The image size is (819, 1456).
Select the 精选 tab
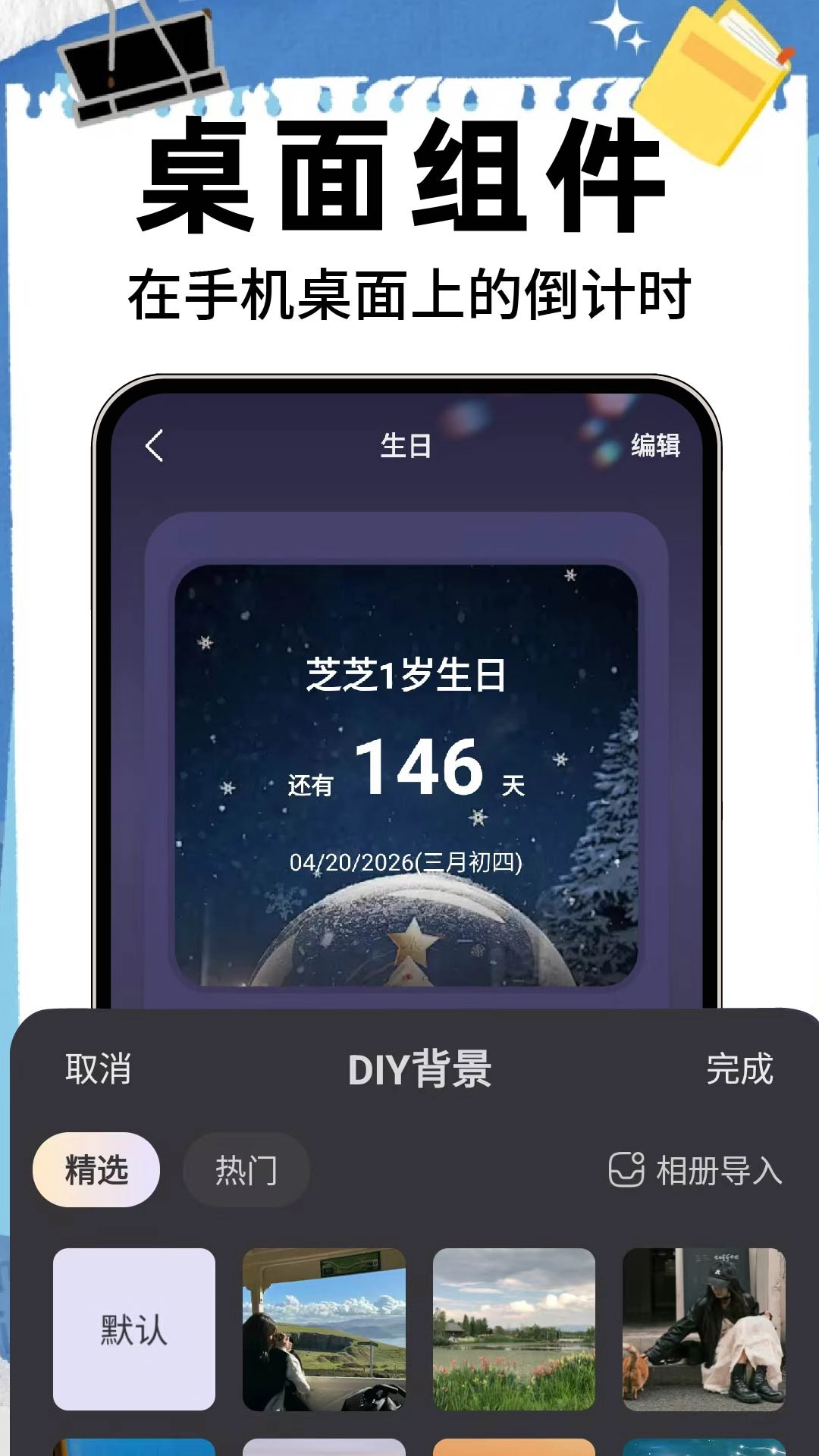pyautogui.click(x=95, y=1169)
